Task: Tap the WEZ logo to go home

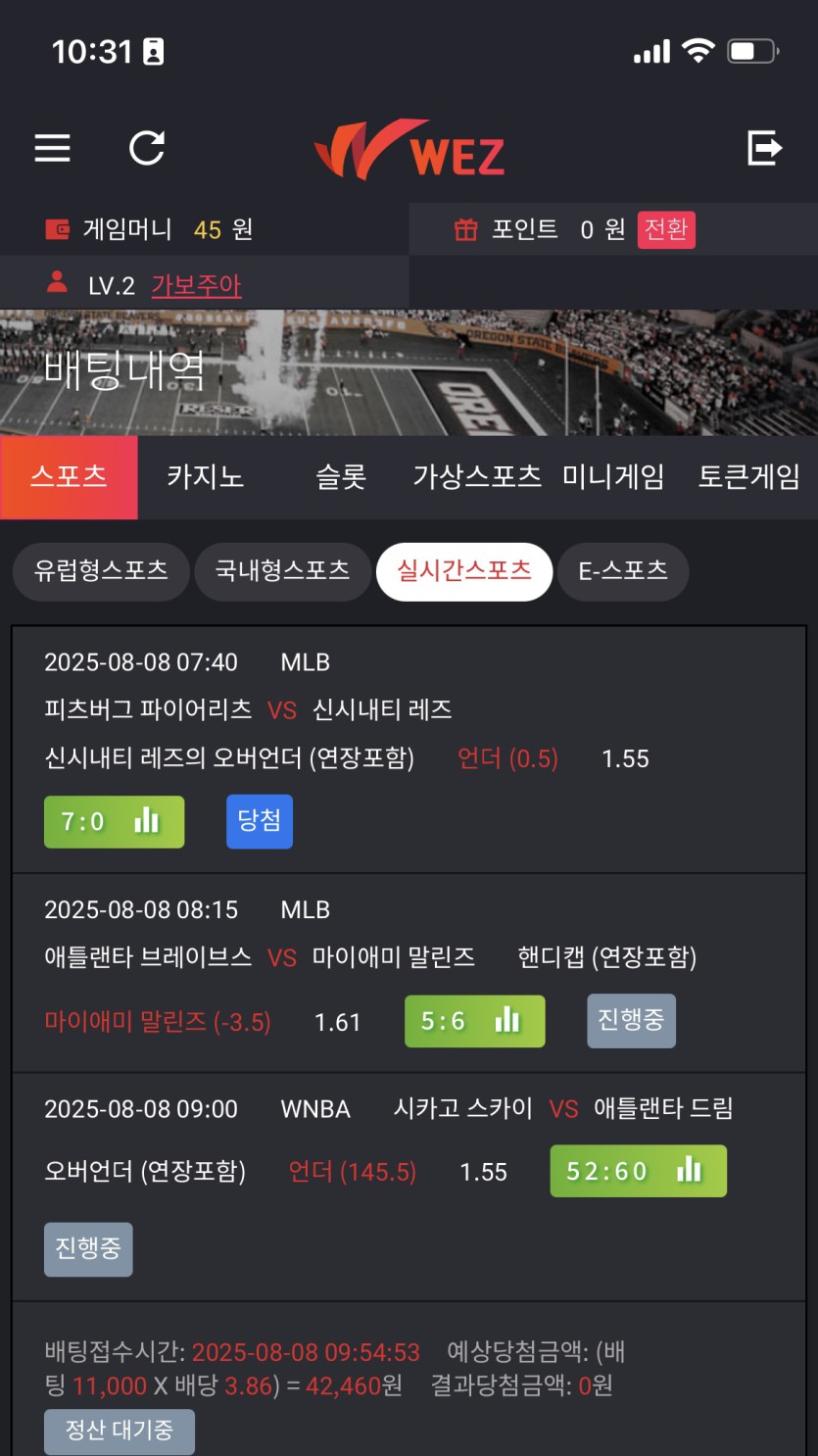Action: [409, 151]
